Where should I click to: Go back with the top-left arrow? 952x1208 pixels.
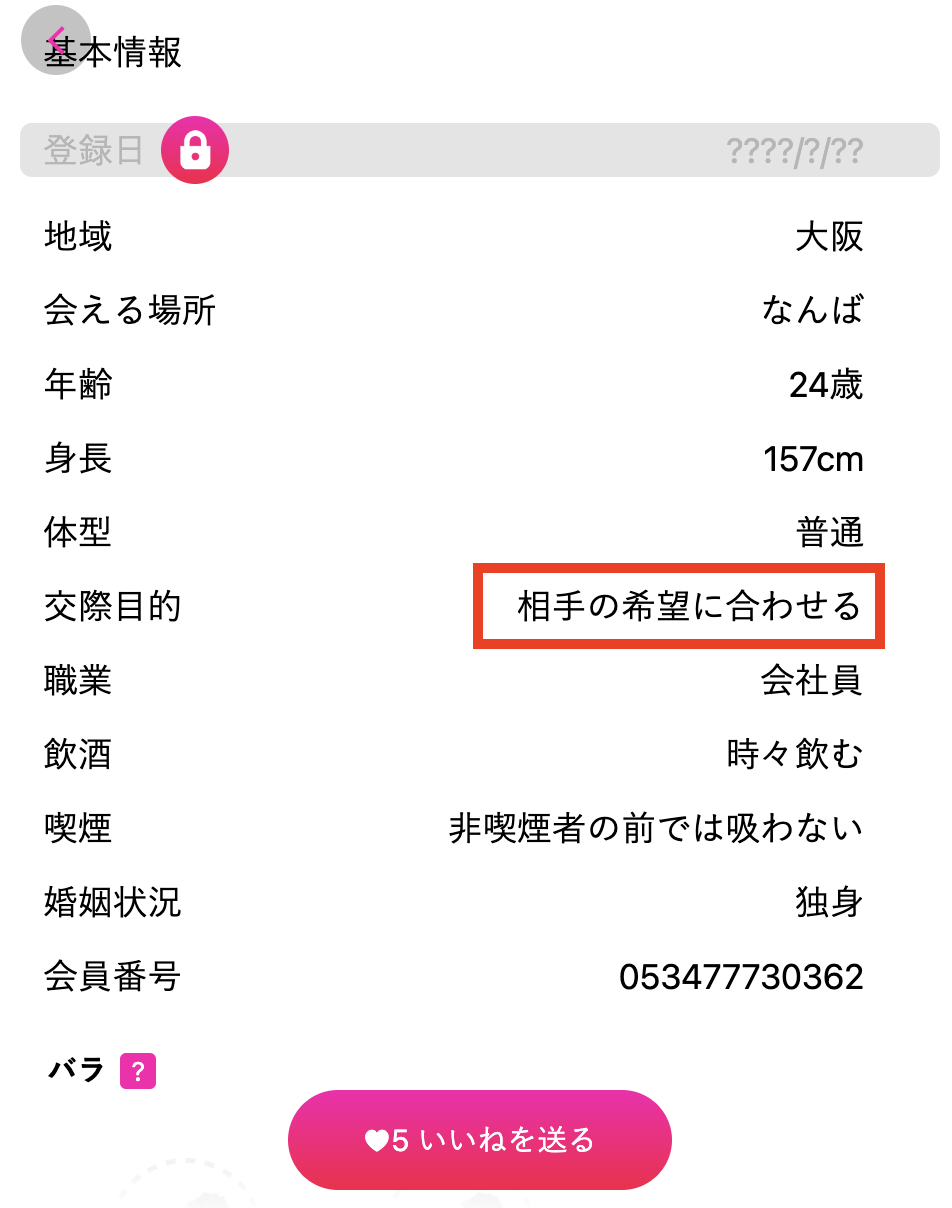(x=55, y=40)
